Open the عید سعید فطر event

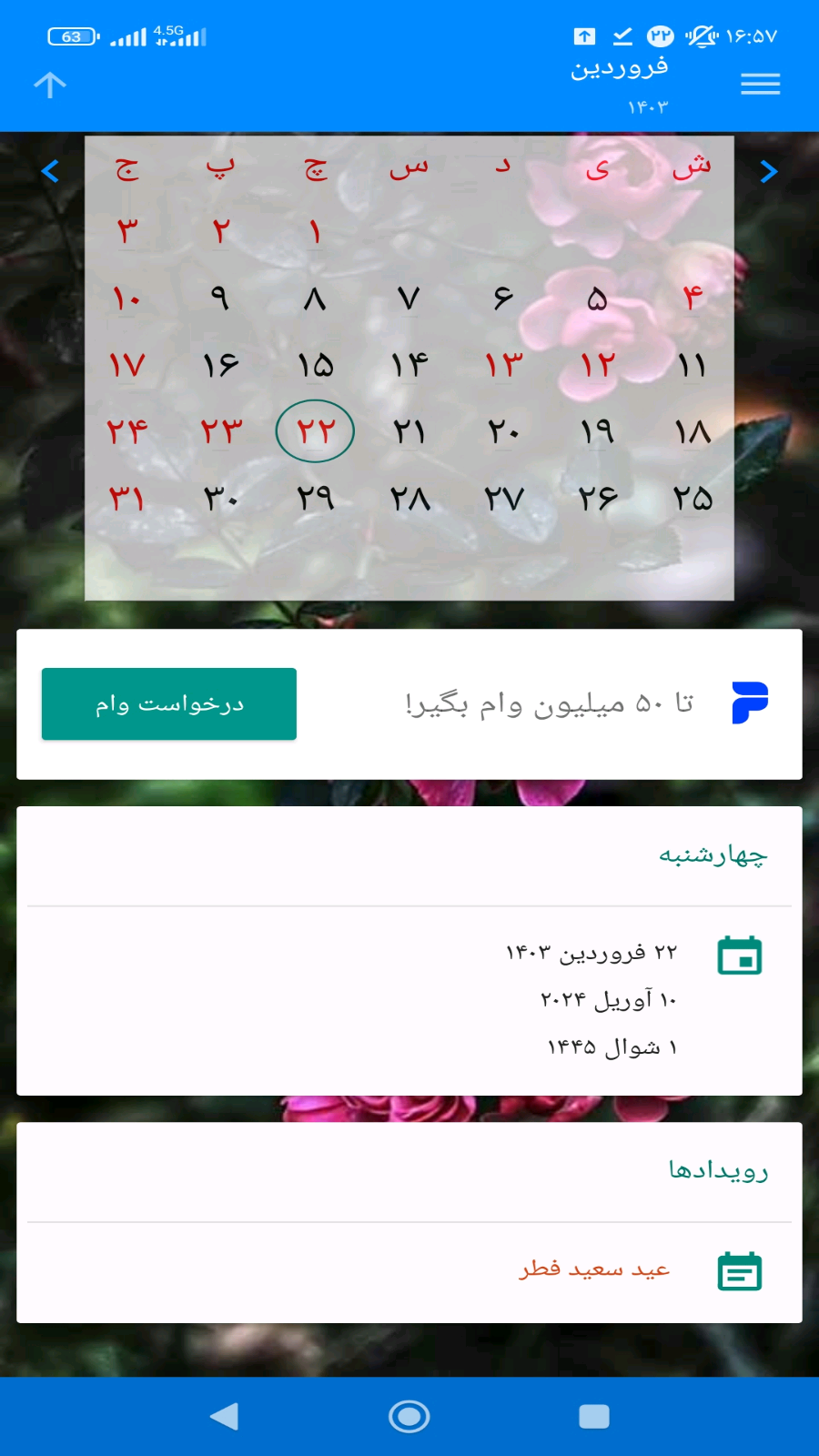[x=594, y=1269]
